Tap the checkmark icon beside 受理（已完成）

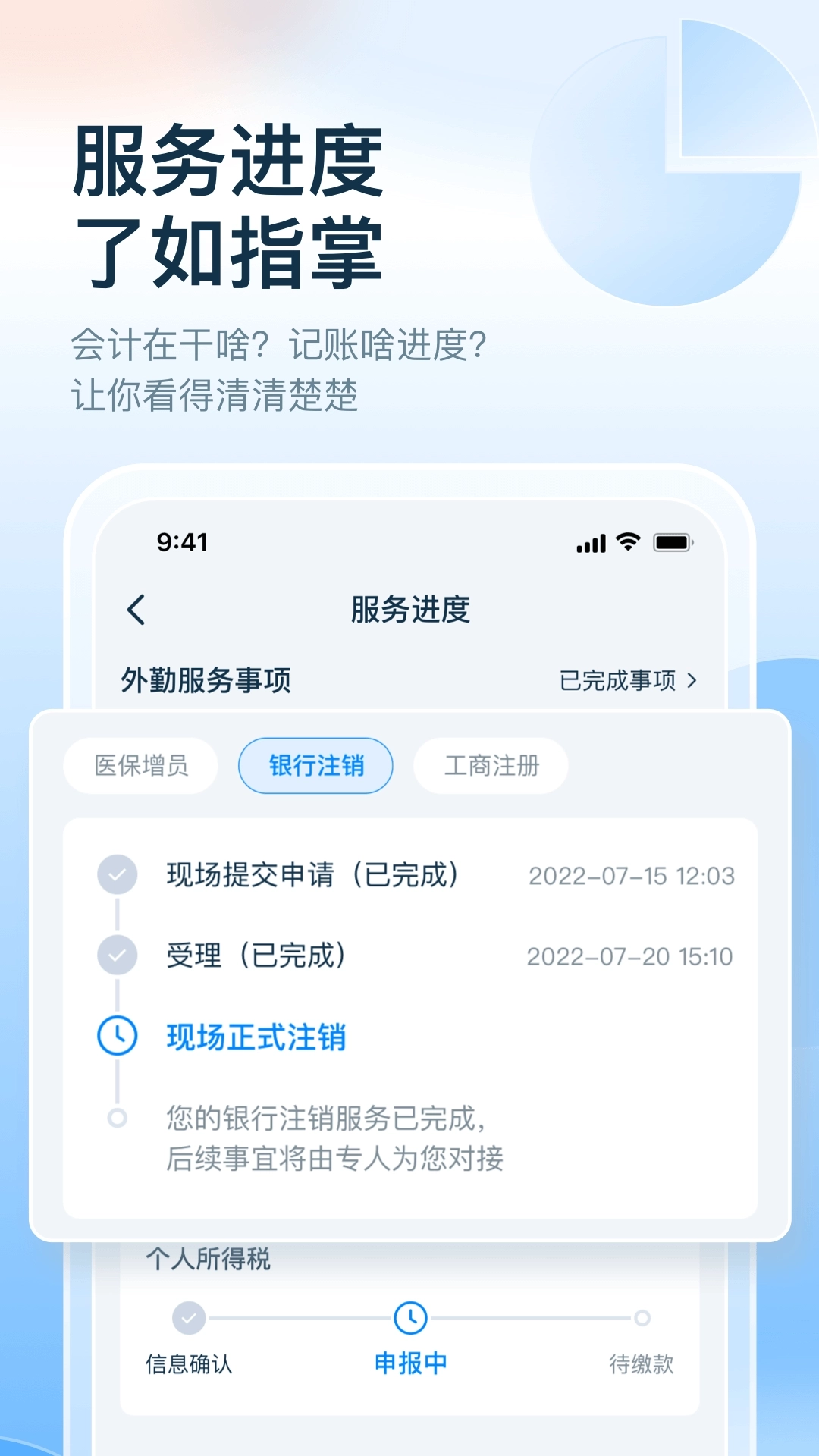coord(117,955)
